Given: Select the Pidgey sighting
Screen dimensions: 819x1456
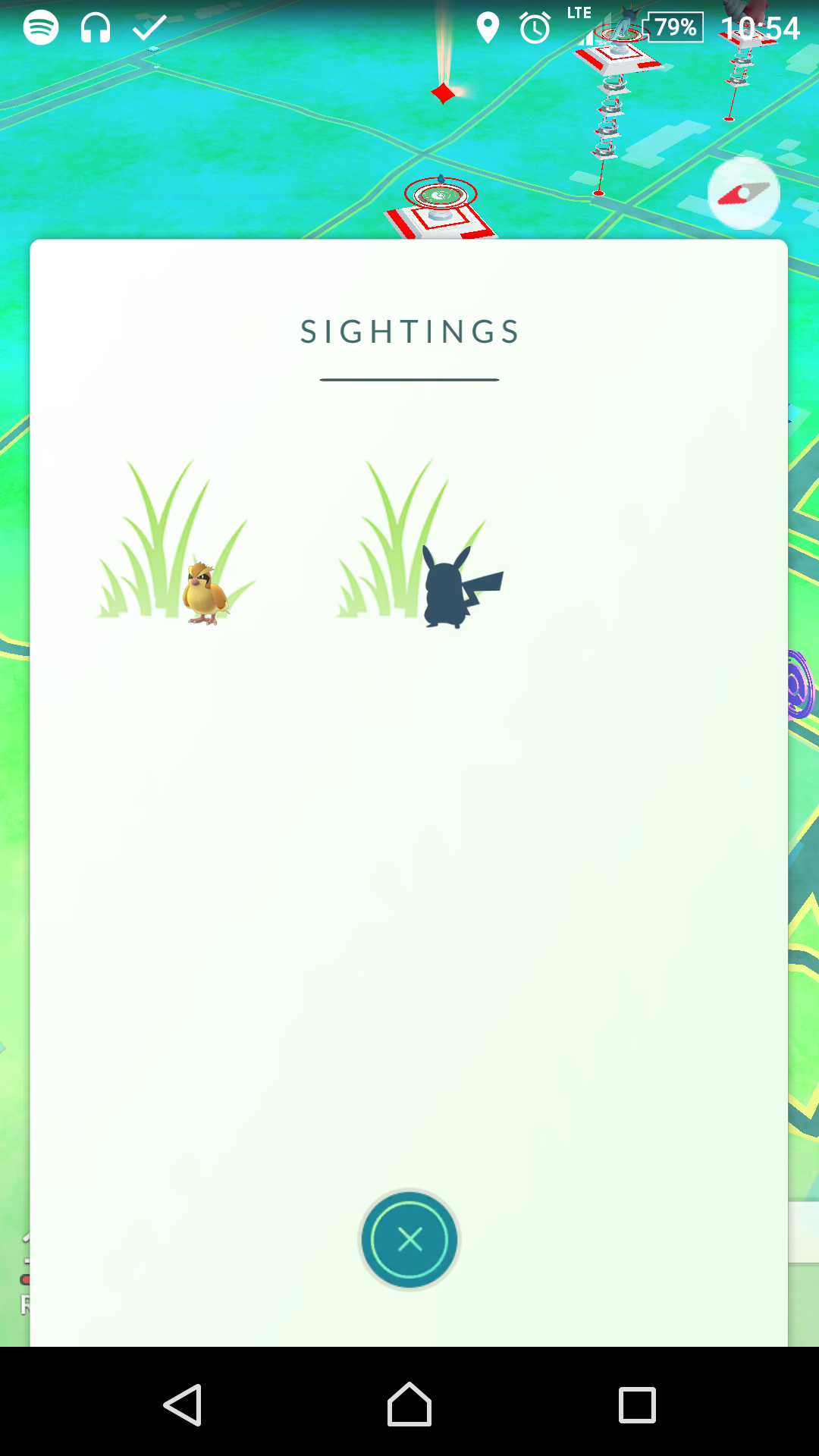Looking at the screenshot, I should [176, 542].
